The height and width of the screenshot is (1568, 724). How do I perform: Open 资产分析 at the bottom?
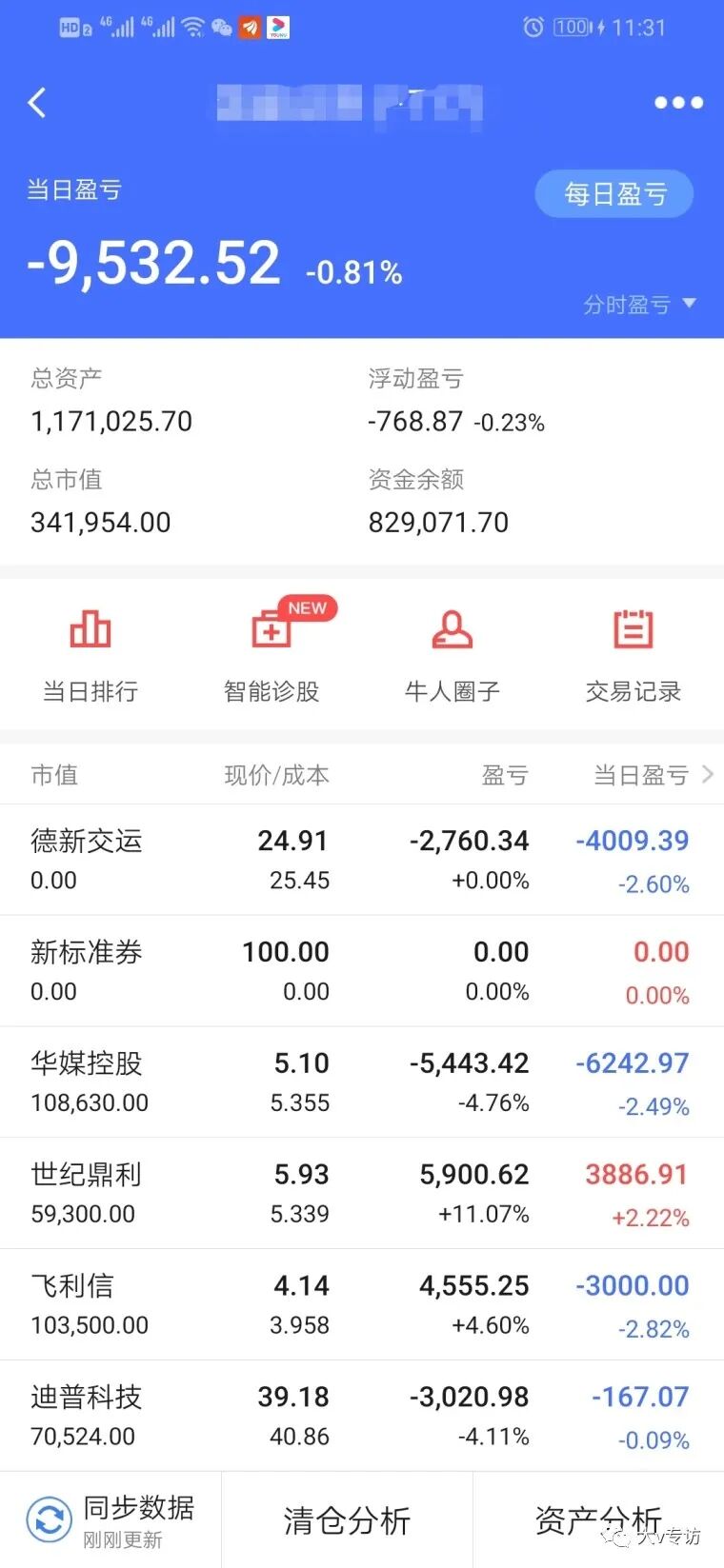point(598,1520)
